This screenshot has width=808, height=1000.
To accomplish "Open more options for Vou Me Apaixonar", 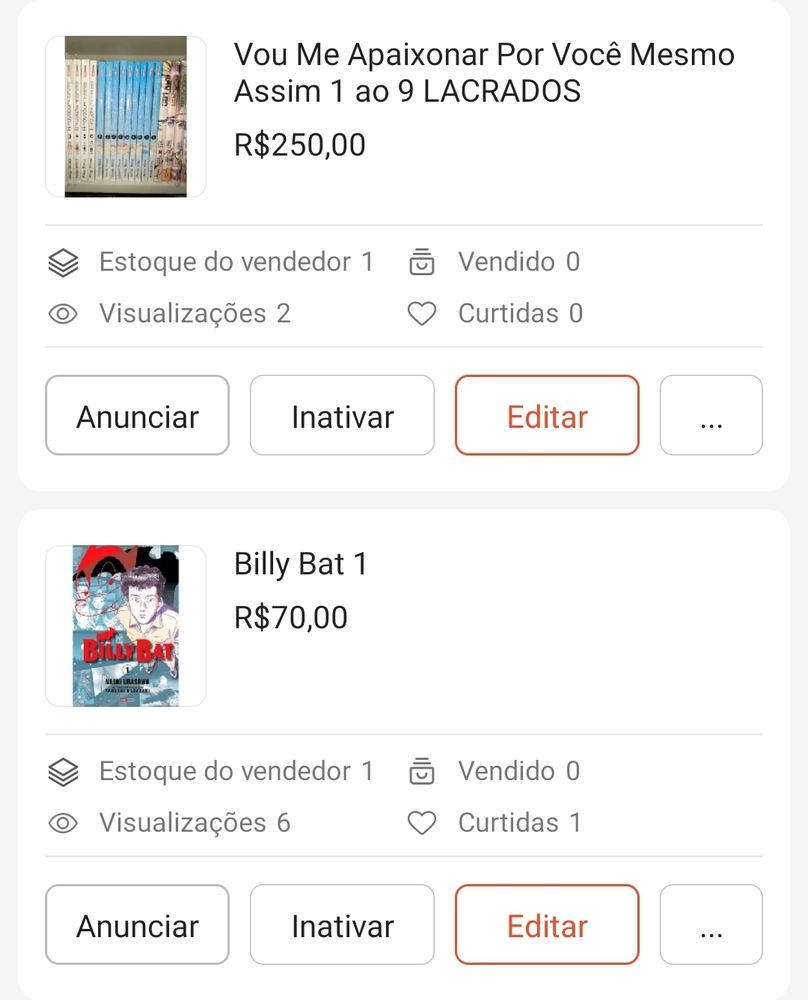I will click(x=711, y=416).
